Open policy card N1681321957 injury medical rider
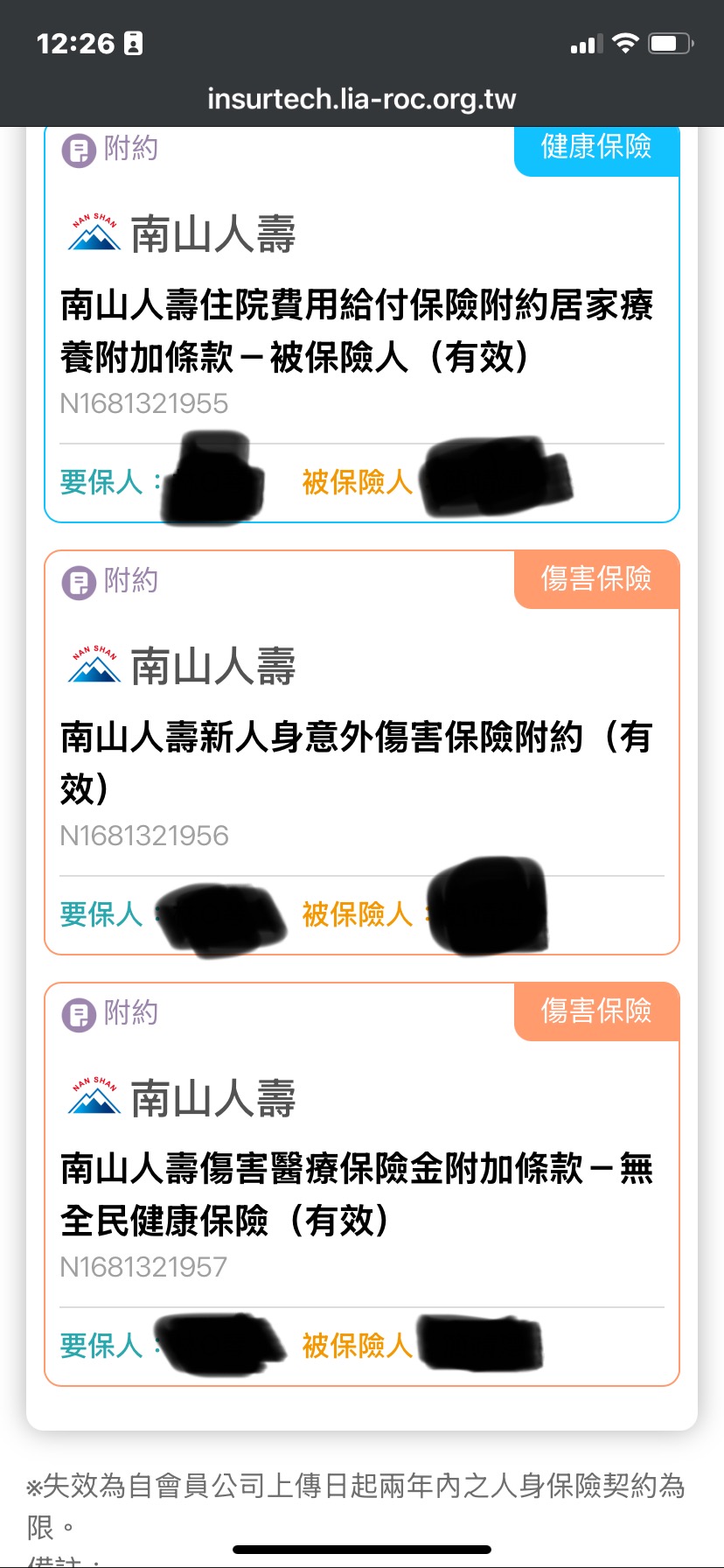724x1568 pixels. 362,1184
